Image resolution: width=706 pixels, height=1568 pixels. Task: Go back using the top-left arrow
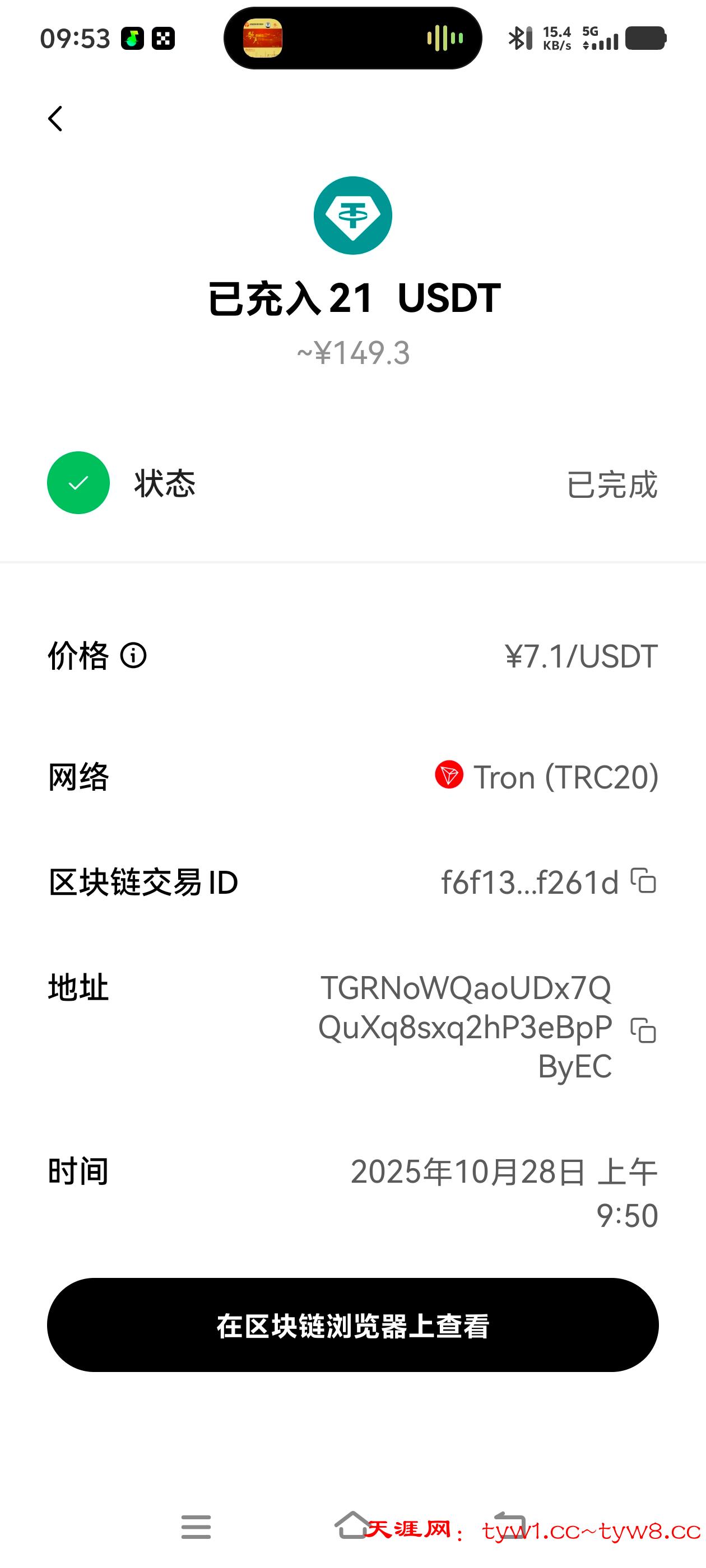click(55, 119)
